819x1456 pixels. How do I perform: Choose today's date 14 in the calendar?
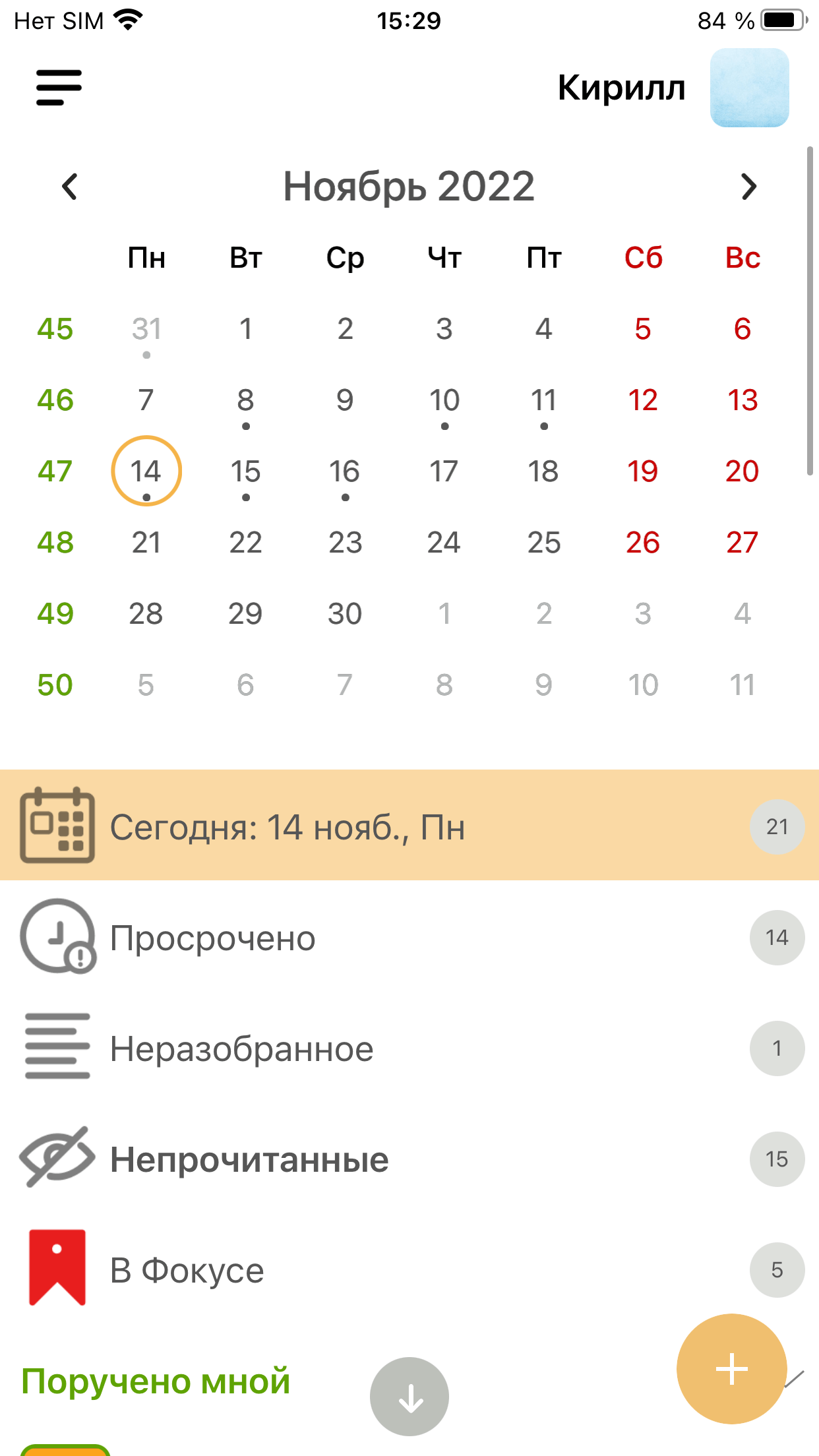(x=146, y=471)
